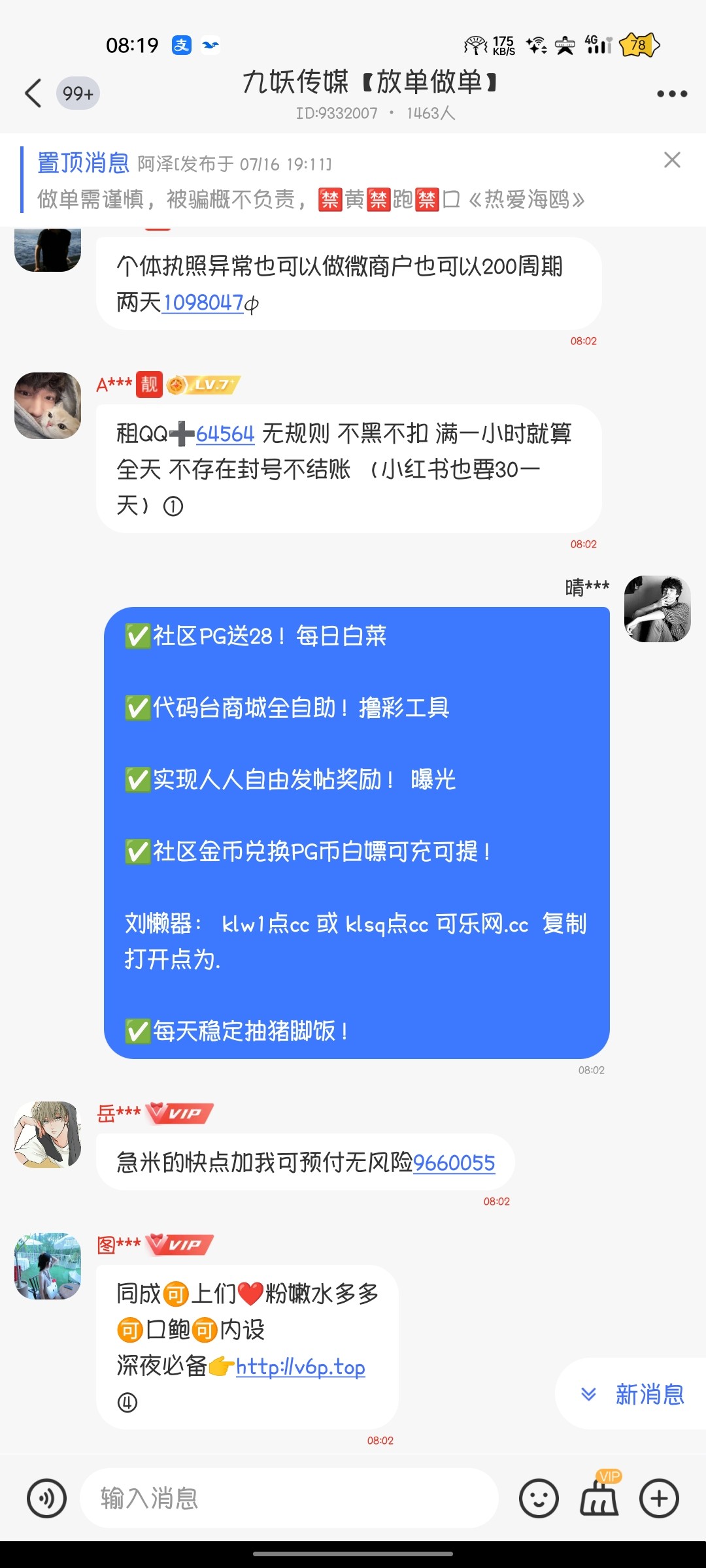706x1568 pixels.
Task: Open the http://v6p.top link
Action: (x=300, y=1367)
